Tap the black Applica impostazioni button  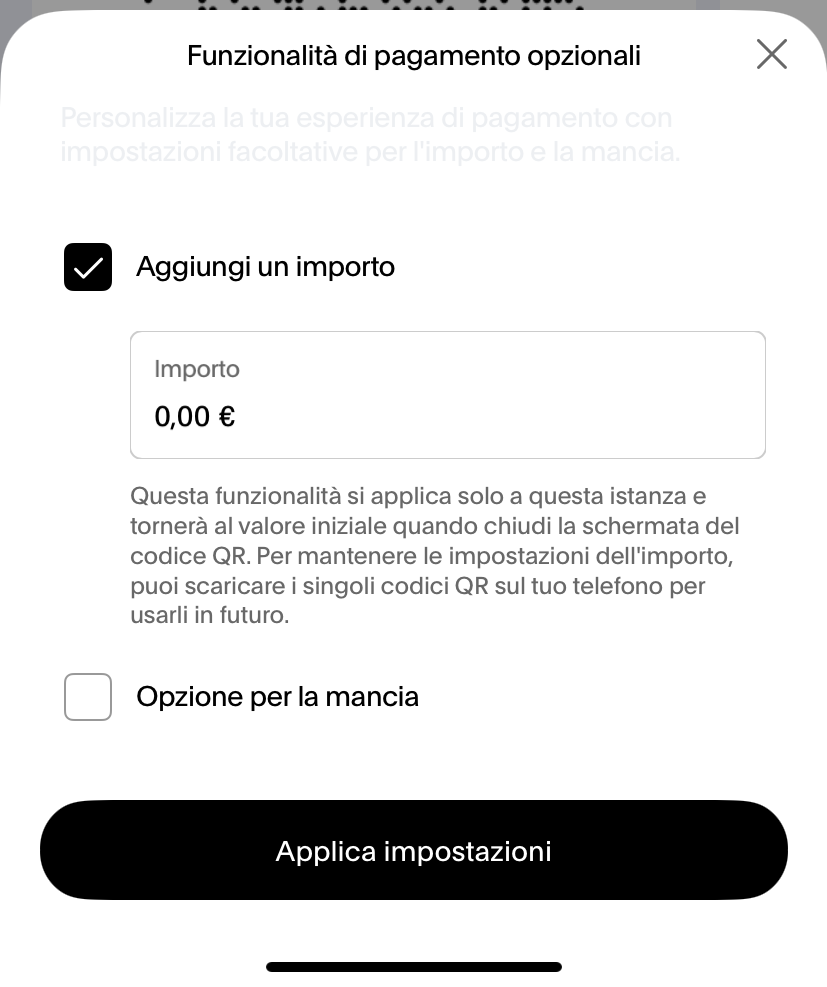(x=413, y=850)
